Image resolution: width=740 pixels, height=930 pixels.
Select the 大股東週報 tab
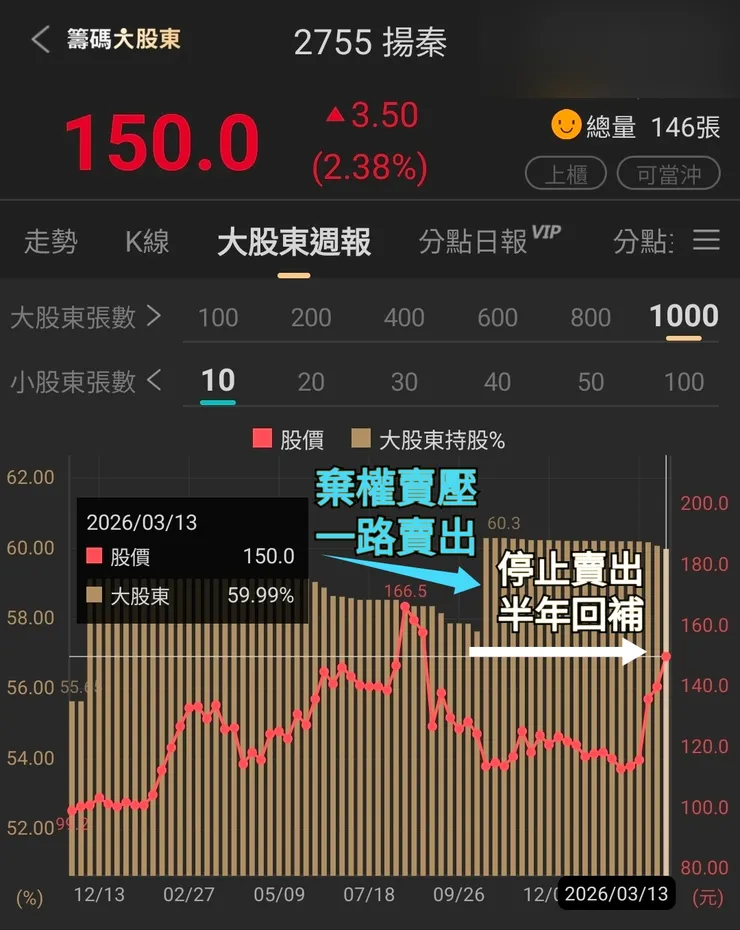coord(293,241)
